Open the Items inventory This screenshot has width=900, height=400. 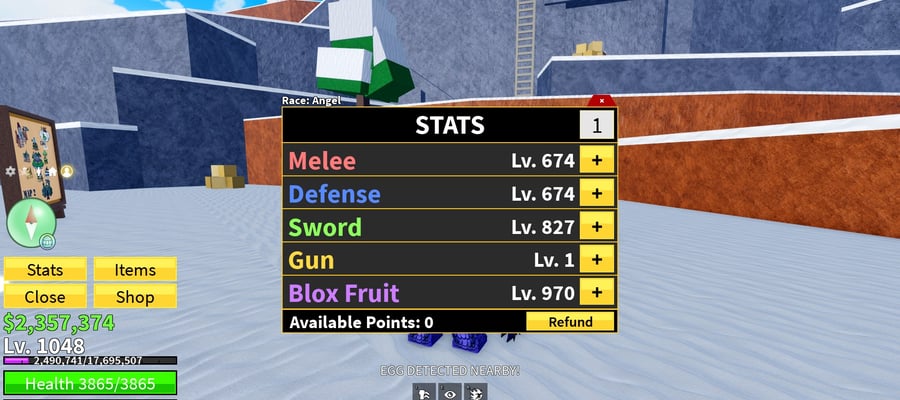pyautogui.click(x=135, y=270)
